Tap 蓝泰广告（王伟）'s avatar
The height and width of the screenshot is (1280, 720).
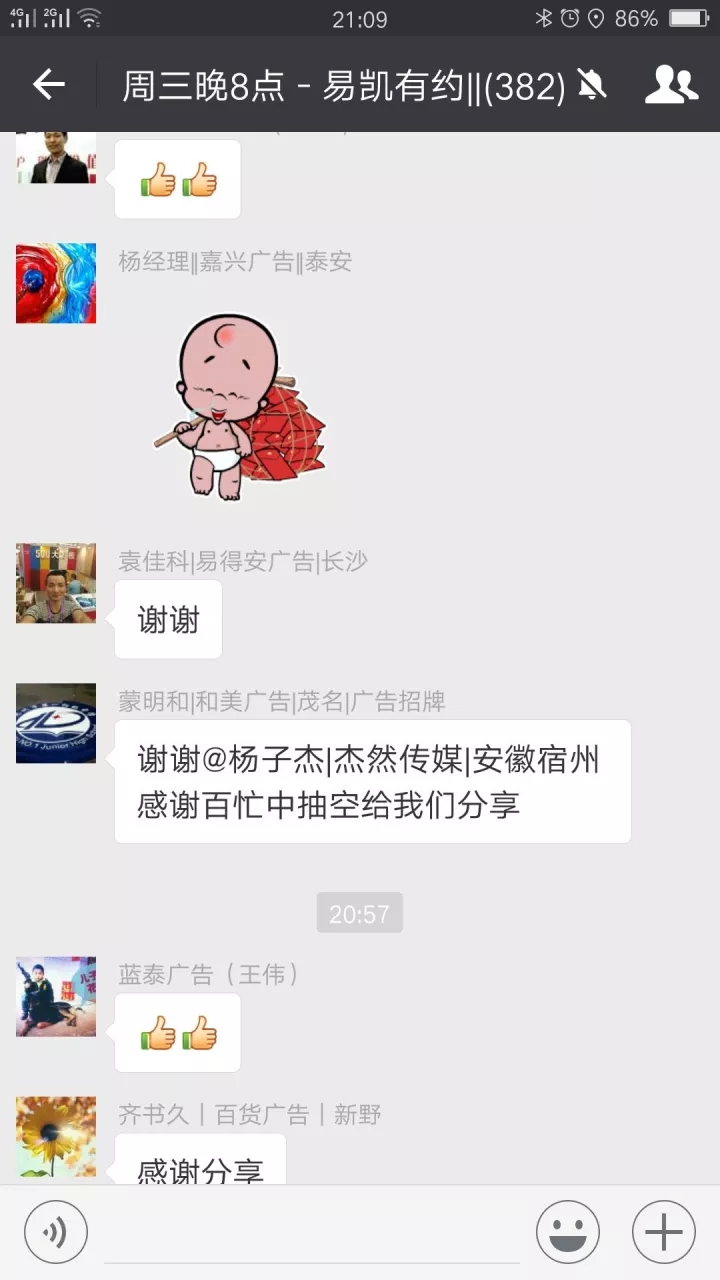pyautogui.click(x=55, y=996)
